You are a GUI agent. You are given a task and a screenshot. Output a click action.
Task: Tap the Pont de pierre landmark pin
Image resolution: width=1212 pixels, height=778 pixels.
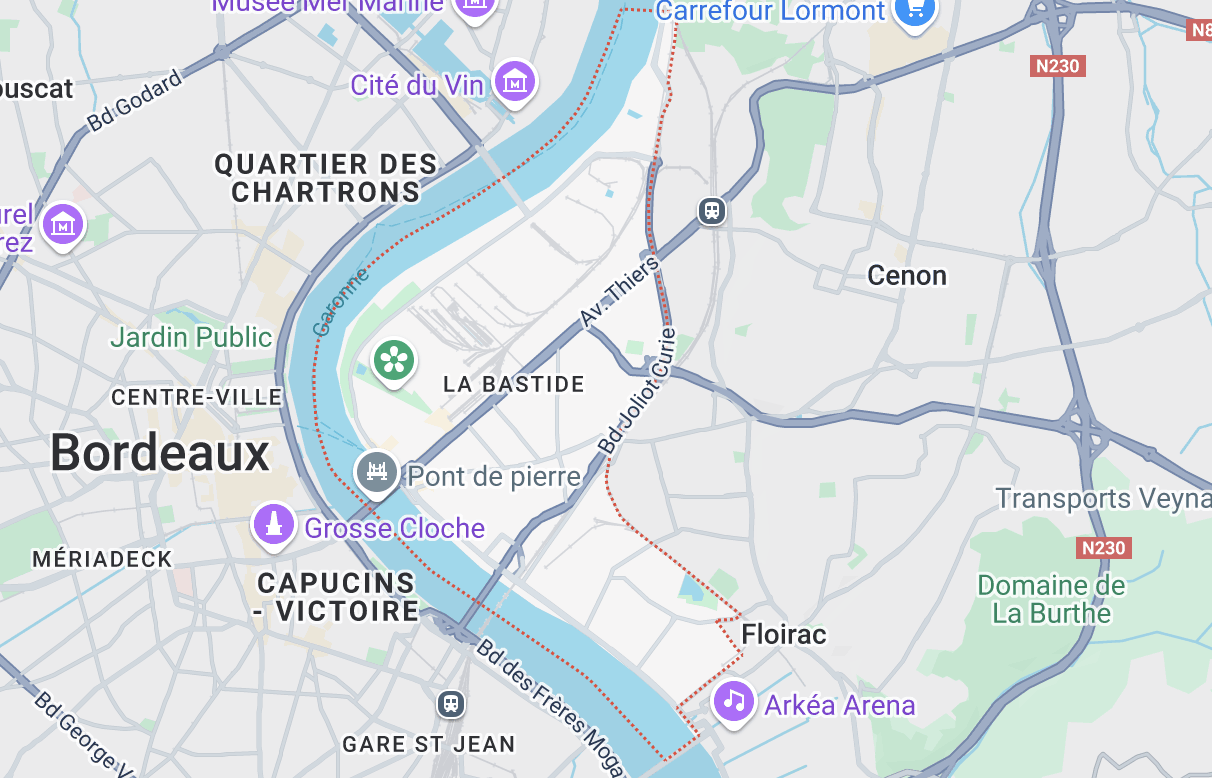377,471
